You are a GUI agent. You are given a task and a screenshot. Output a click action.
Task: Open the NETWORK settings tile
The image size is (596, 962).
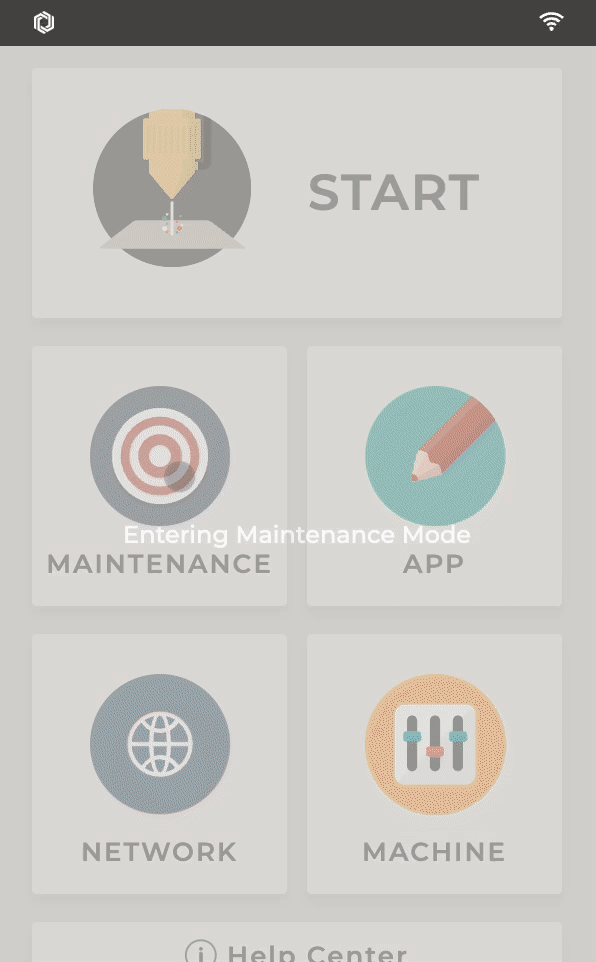point(159,764)
